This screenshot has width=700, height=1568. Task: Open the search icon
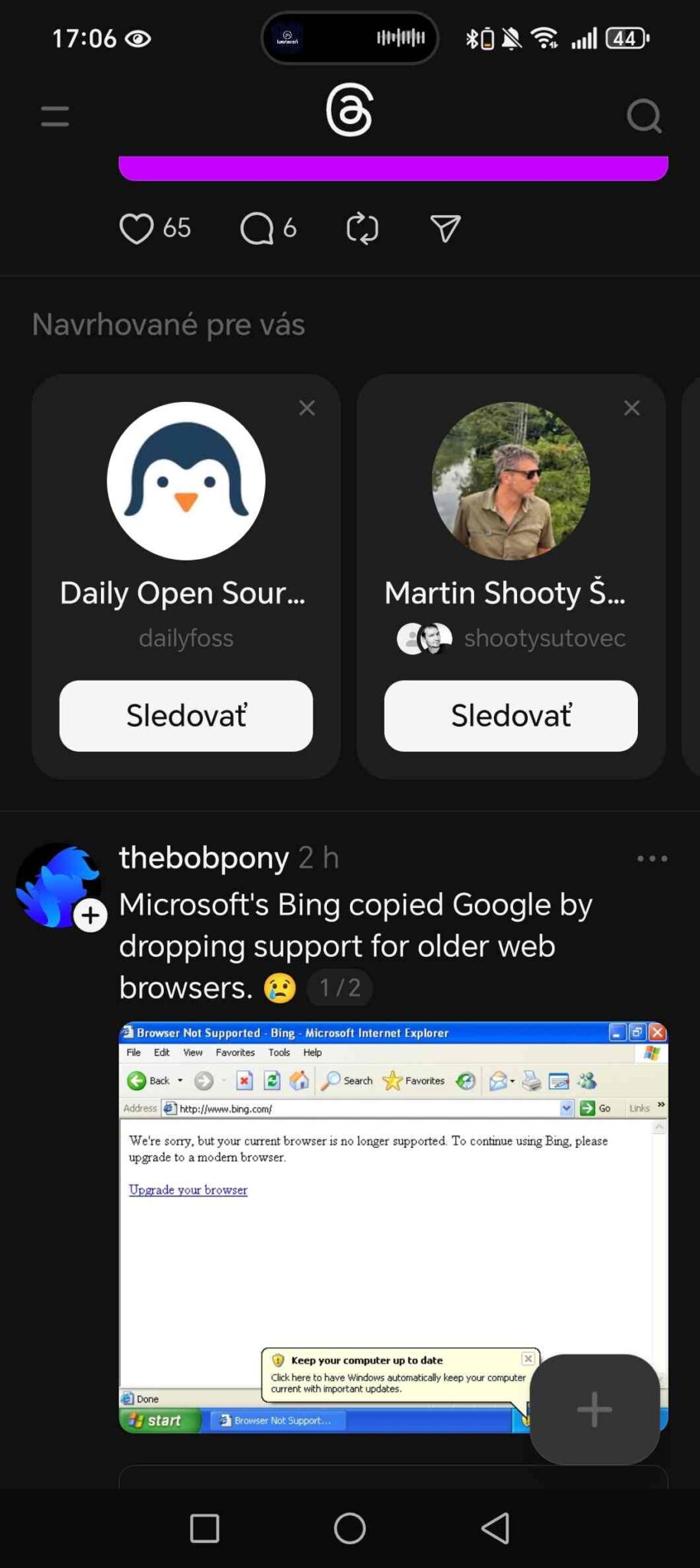pos(643,116)
